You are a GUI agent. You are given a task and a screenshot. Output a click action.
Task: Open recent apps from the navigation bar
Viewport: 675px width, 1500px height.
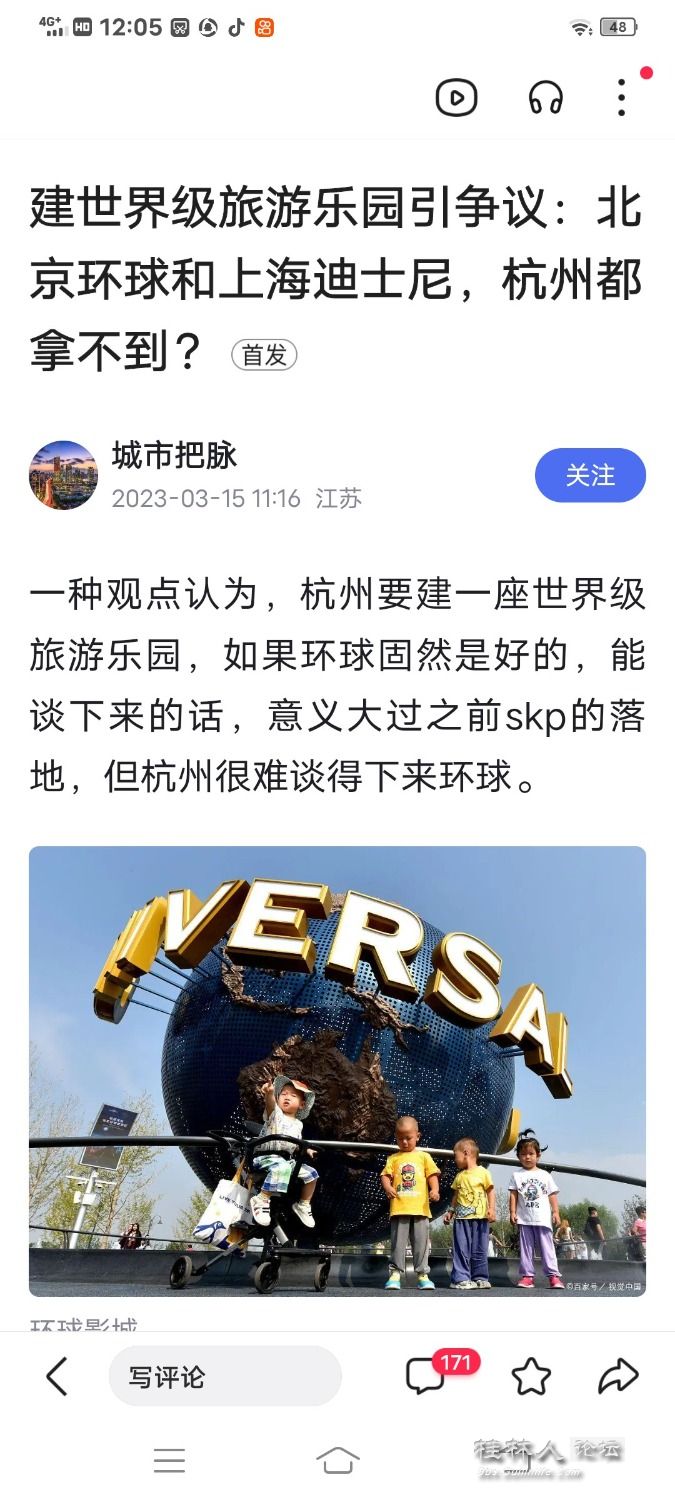tap(169, 1460)
